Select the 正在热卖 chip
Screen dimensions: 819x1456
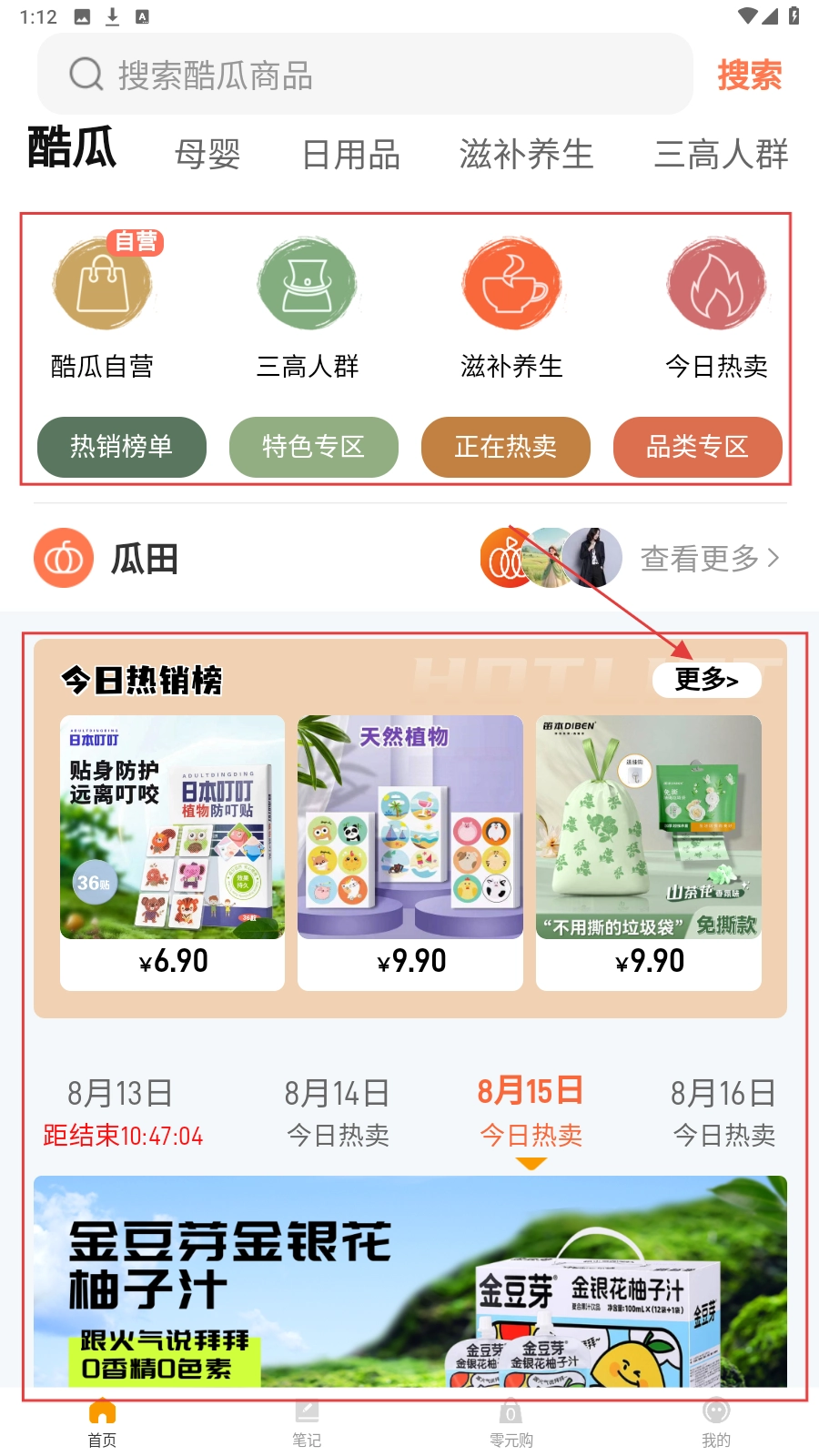click(x=506, y=447)
